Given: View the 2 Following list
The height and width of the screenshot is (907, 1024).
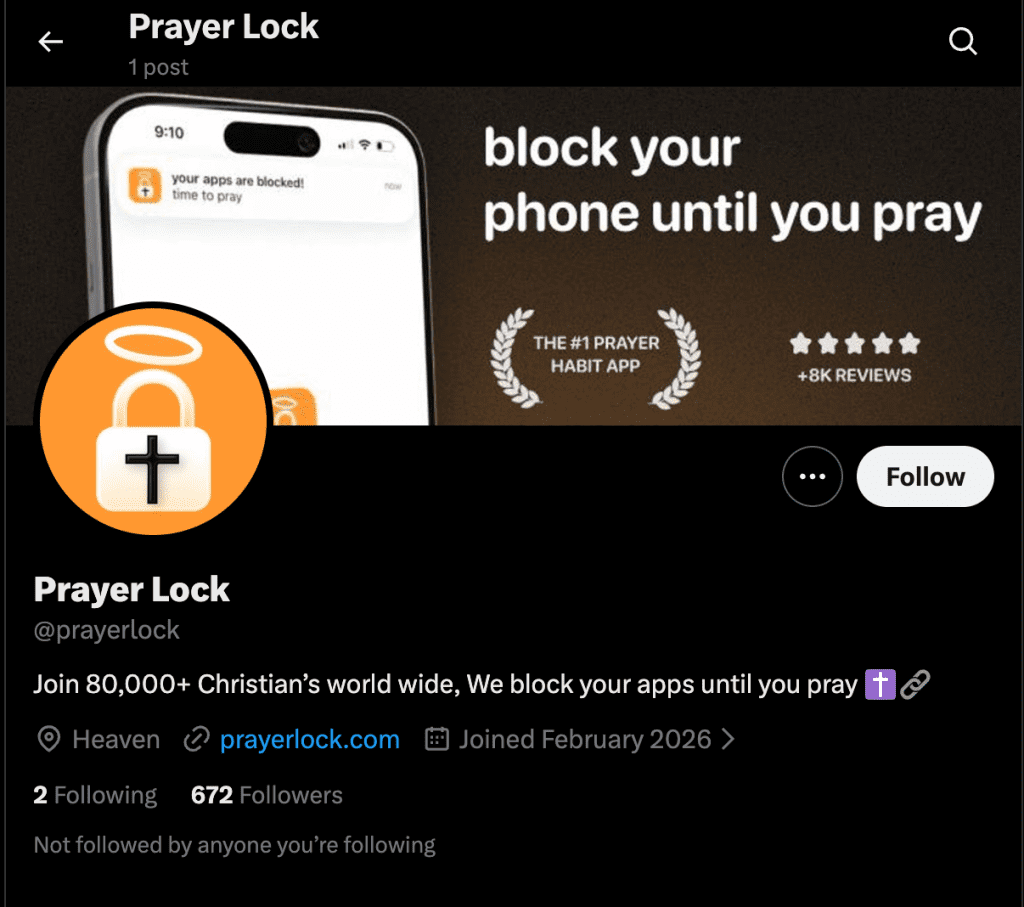Looking at the screenshot, I should coord(95,795).
